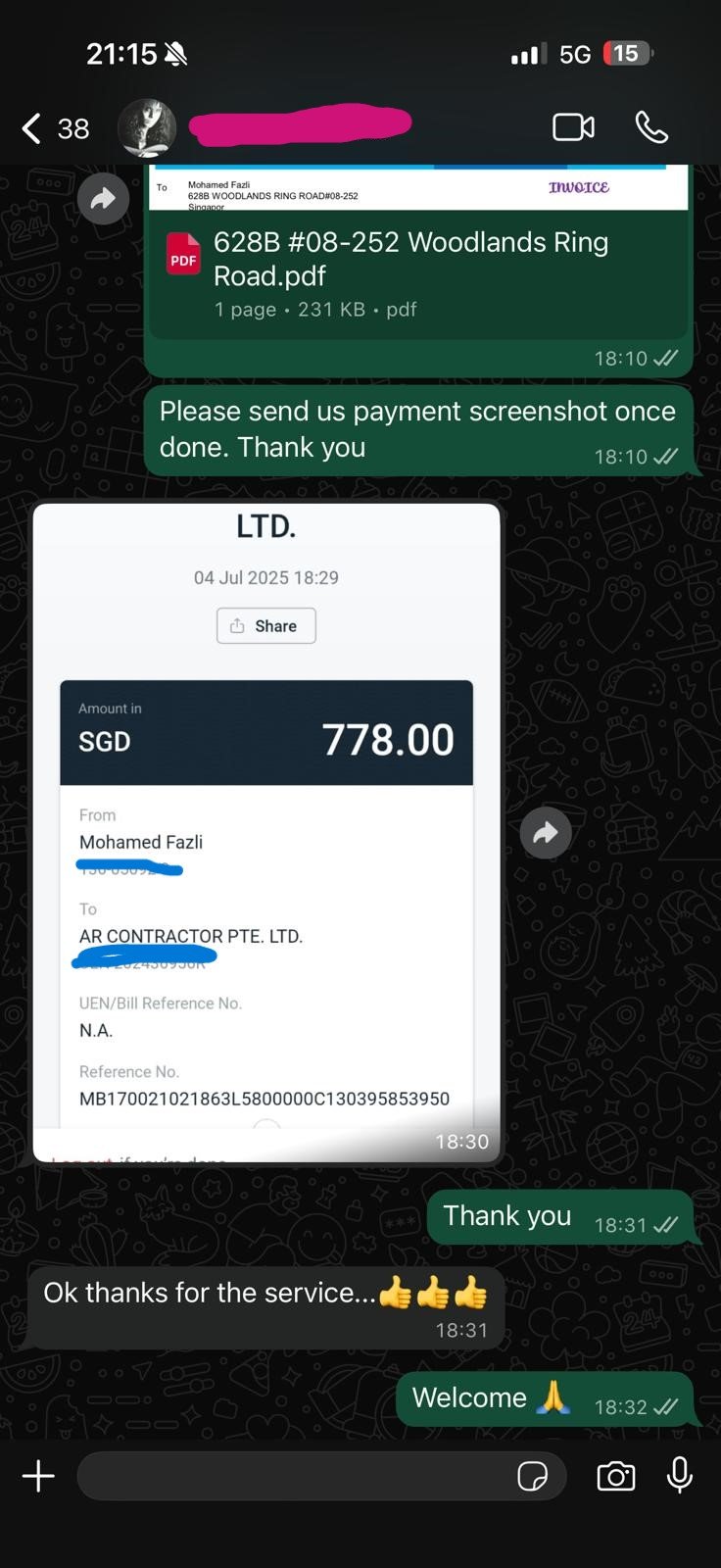Record a voice message
Image resolution: width=721 pixels, height=1568 pixels.
coord(680,1476)
